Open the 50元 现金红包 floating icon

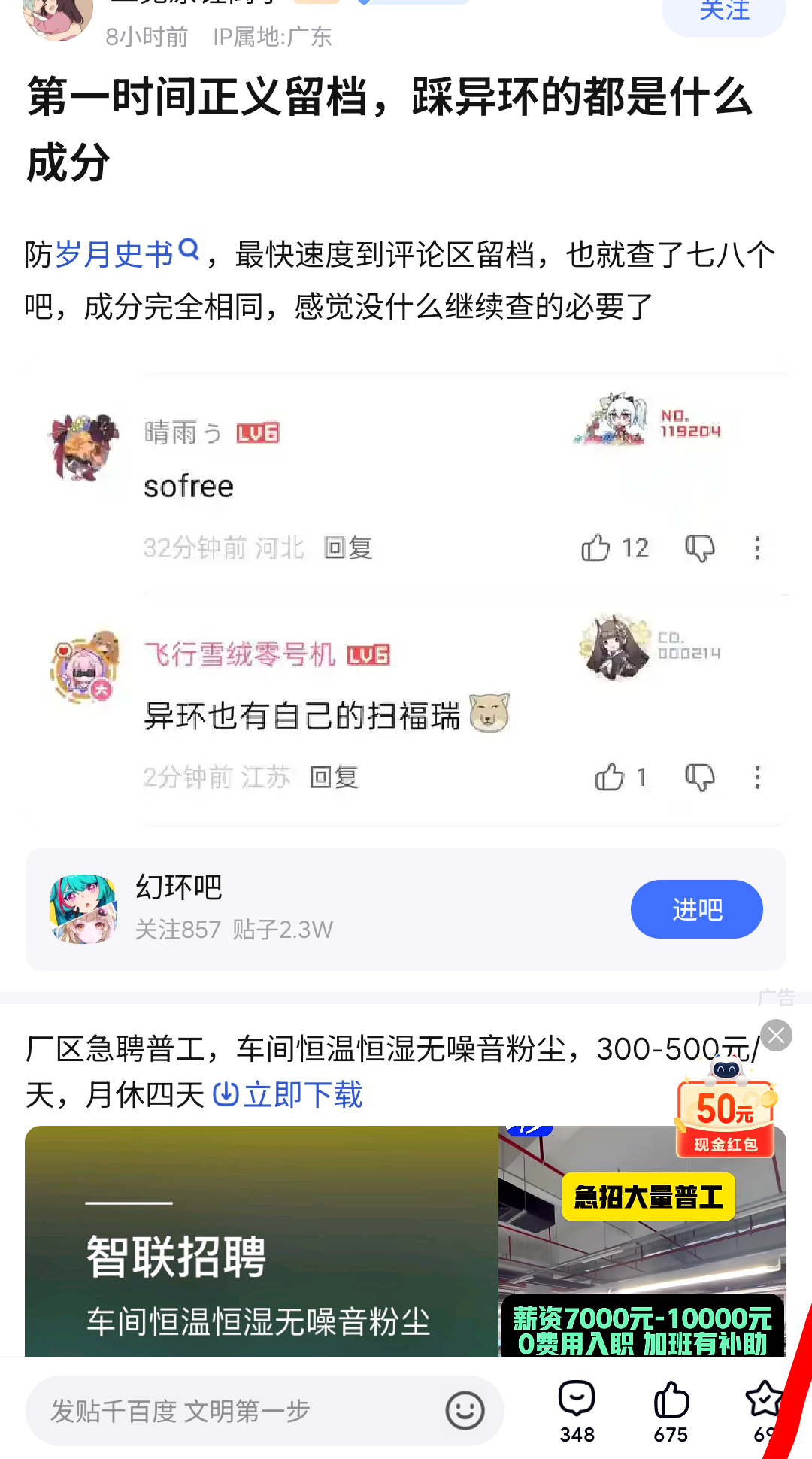726,1110
